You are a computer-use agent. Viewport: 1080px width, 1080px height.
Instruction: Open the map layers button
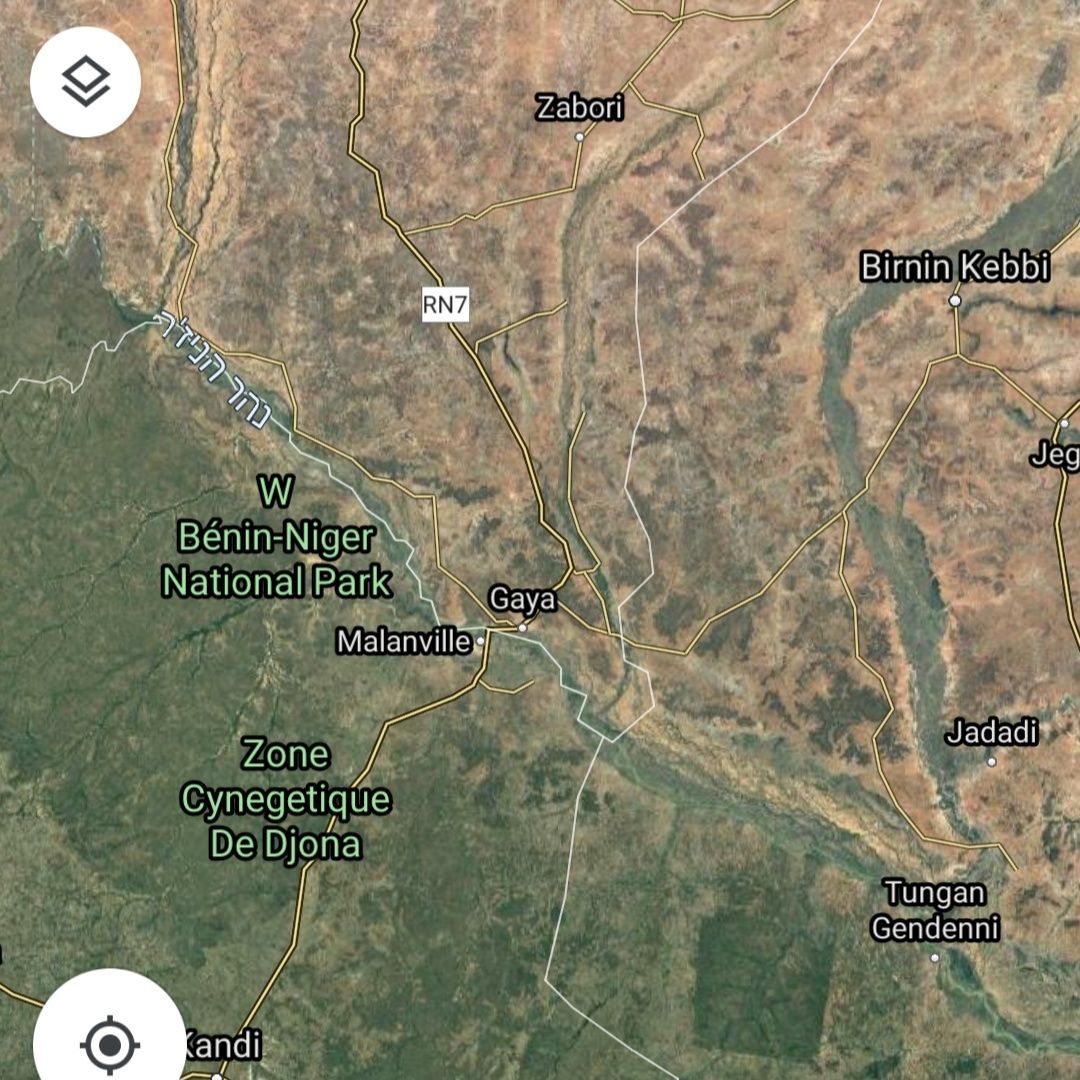(85, 82)
